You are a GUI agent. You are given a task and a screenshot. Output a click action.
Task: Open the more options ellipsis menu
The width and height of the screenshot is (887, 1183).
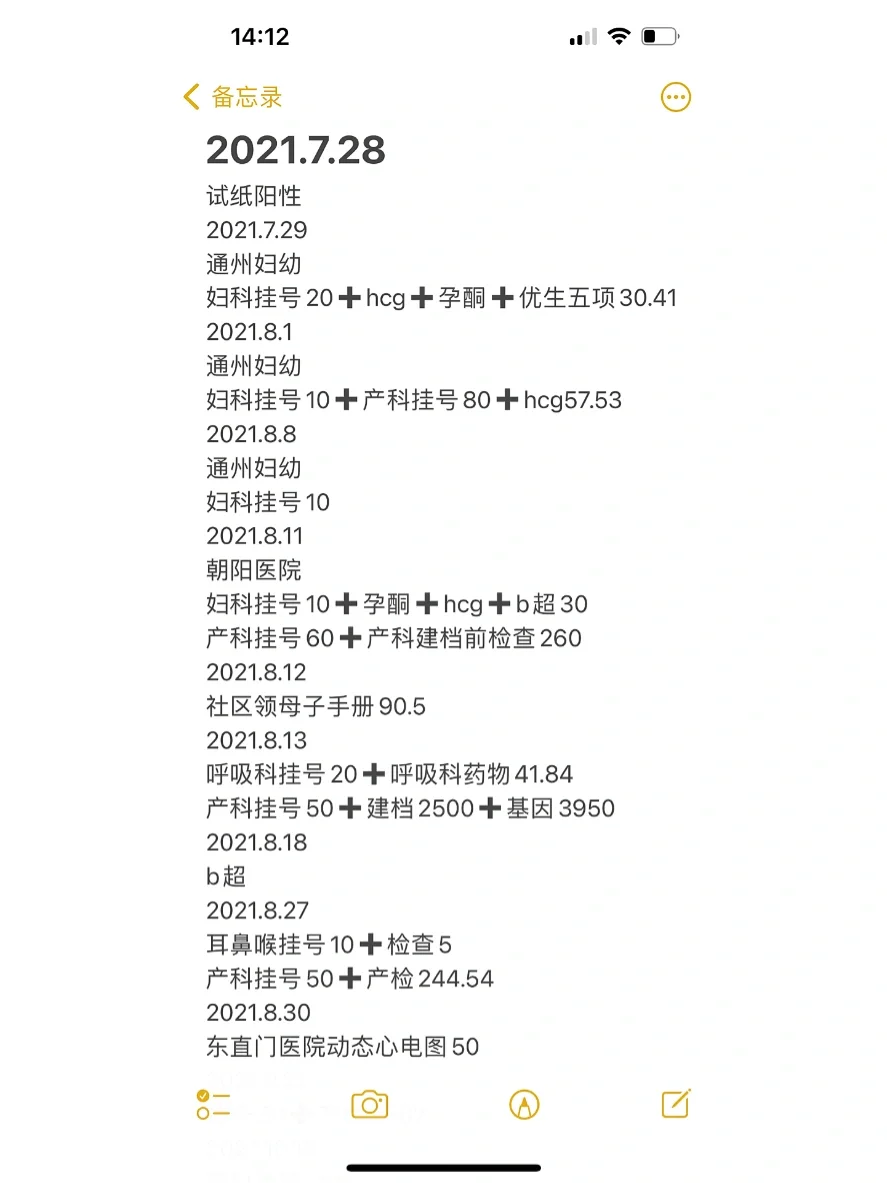pyautogui.click(x=676, y=97)
